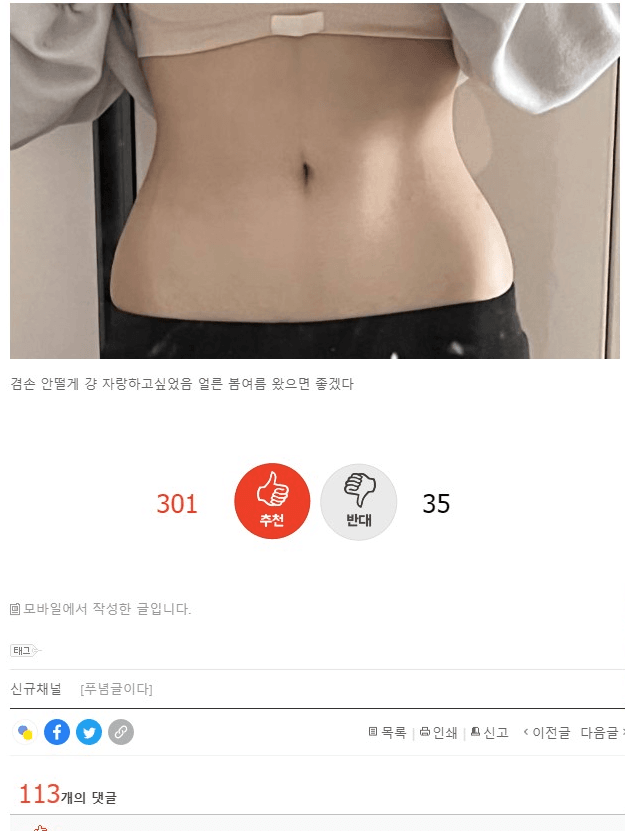Open the previous post via 이전글

click(547, 732)
